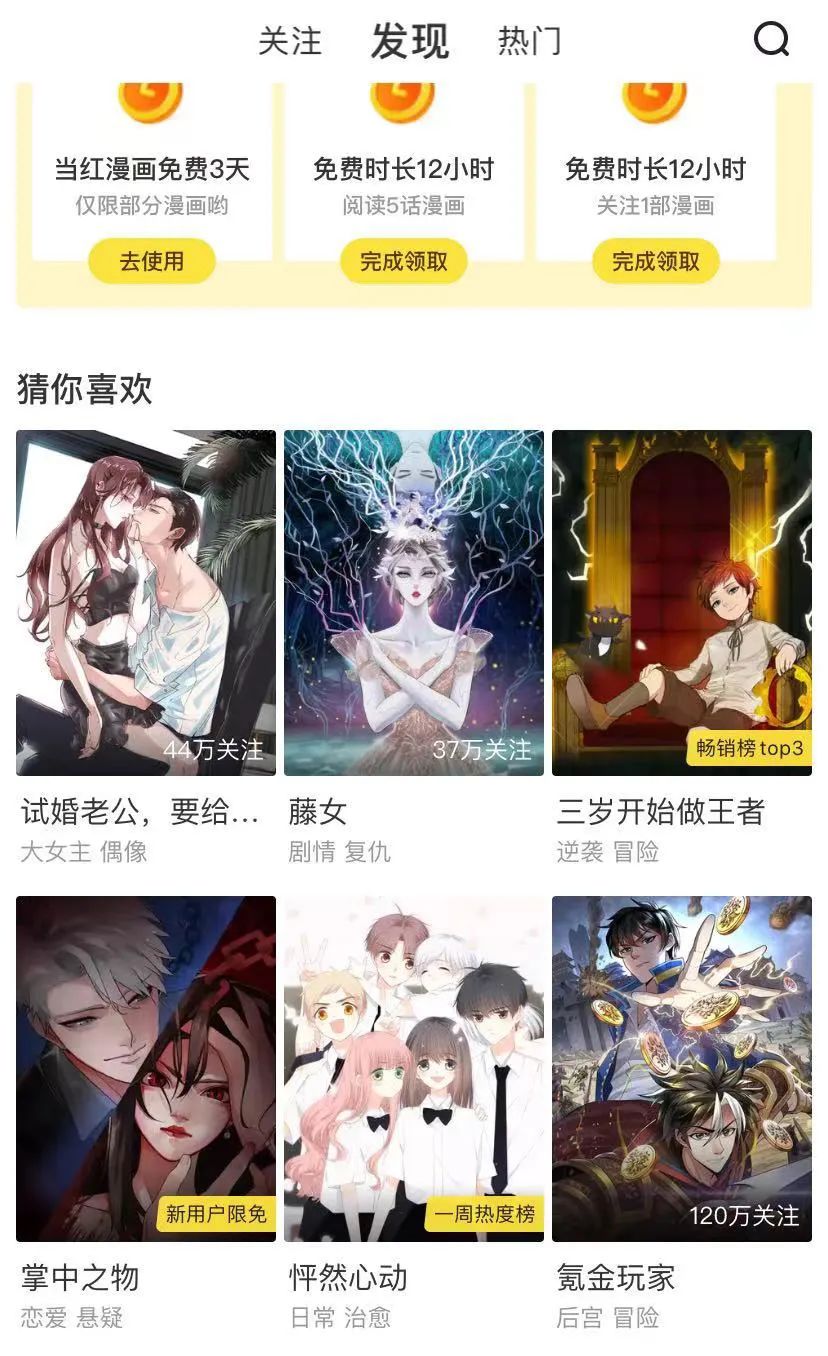The height and width of the screenshot is (1356, 828).
Task: Open the comic 藤女
Action: 414,603
